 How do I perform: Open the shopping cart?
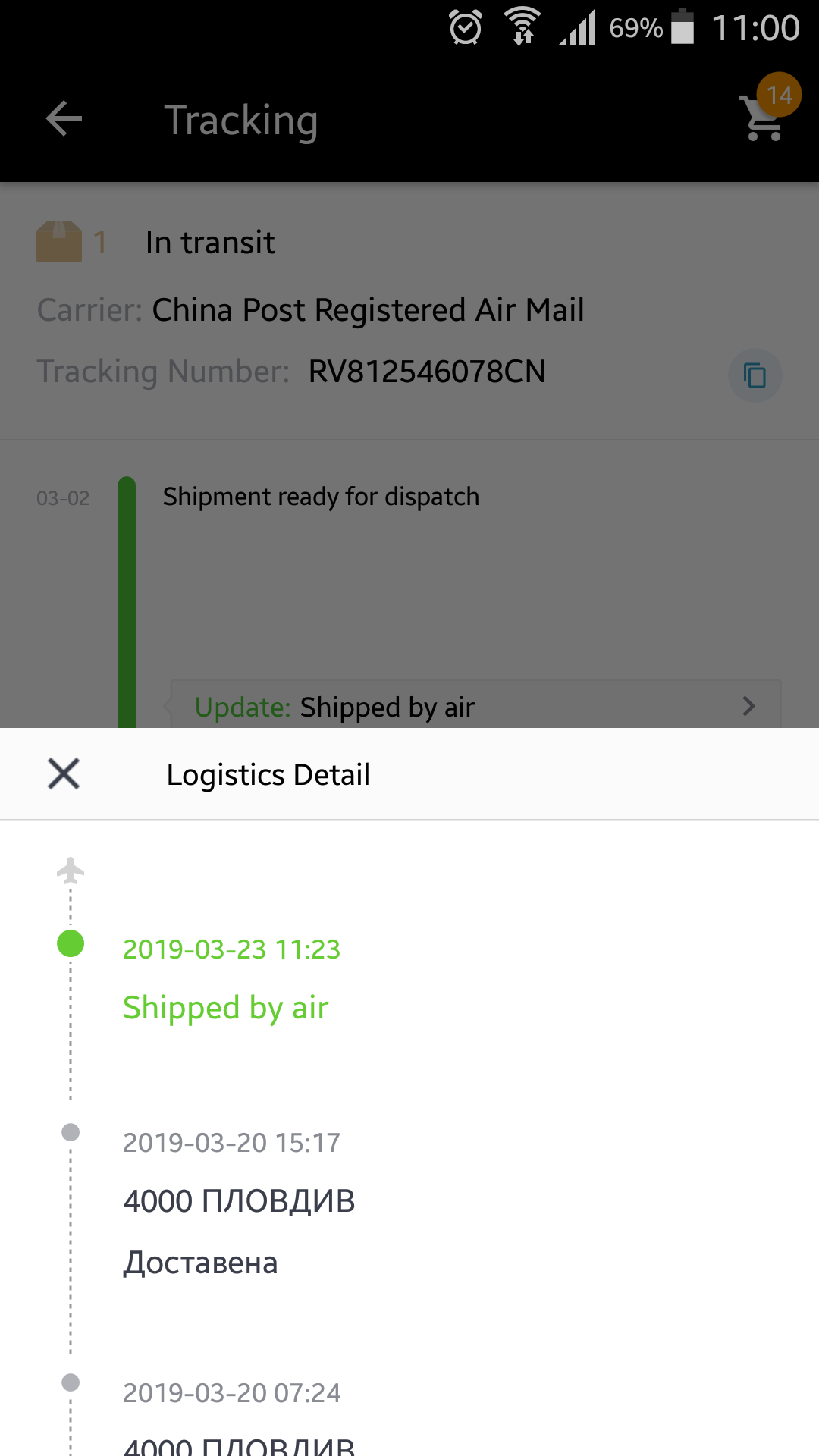click(x=764, y=118)
